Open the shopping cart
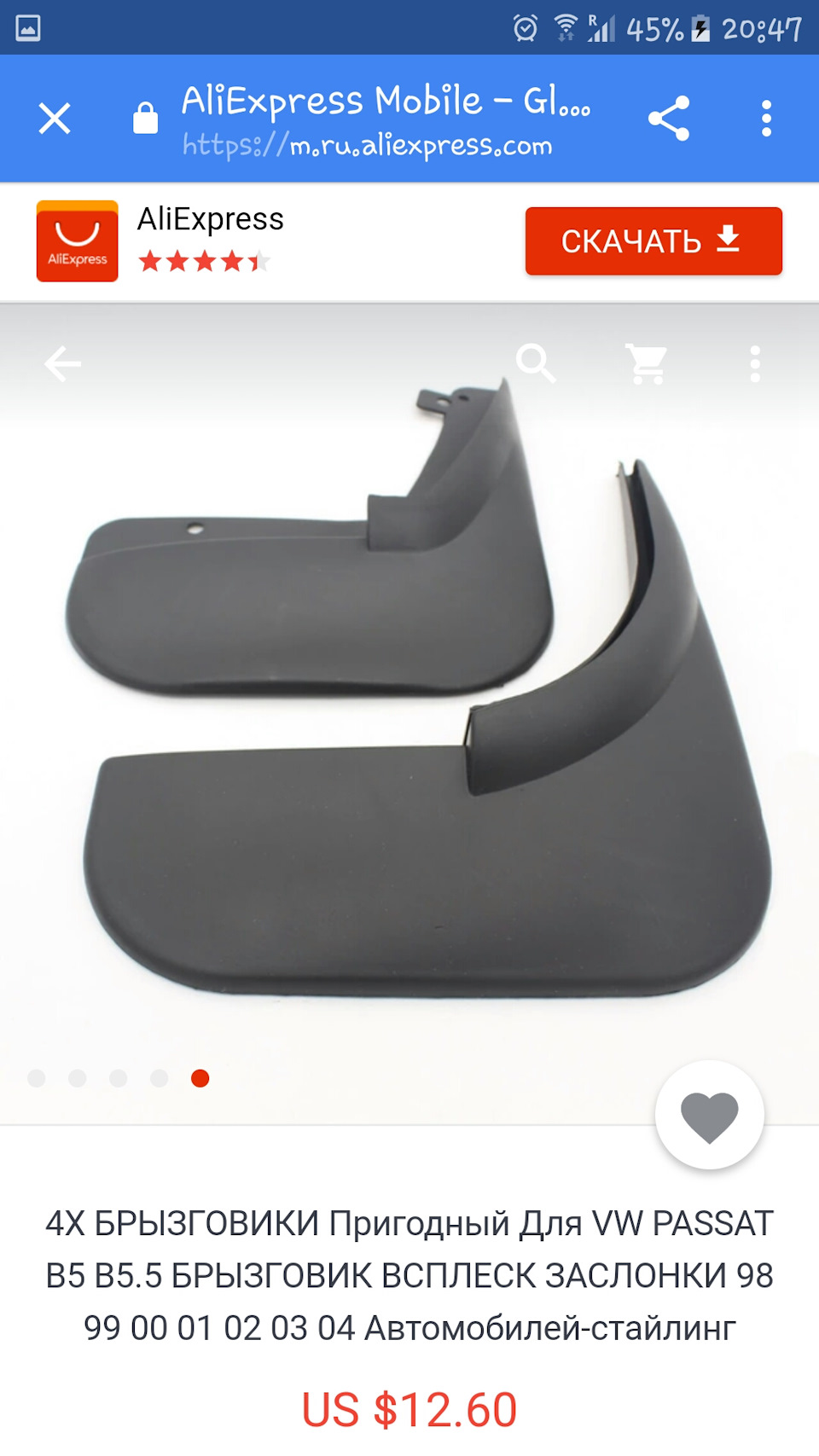This screenshot has height=1456, width=819. [646, 364]
